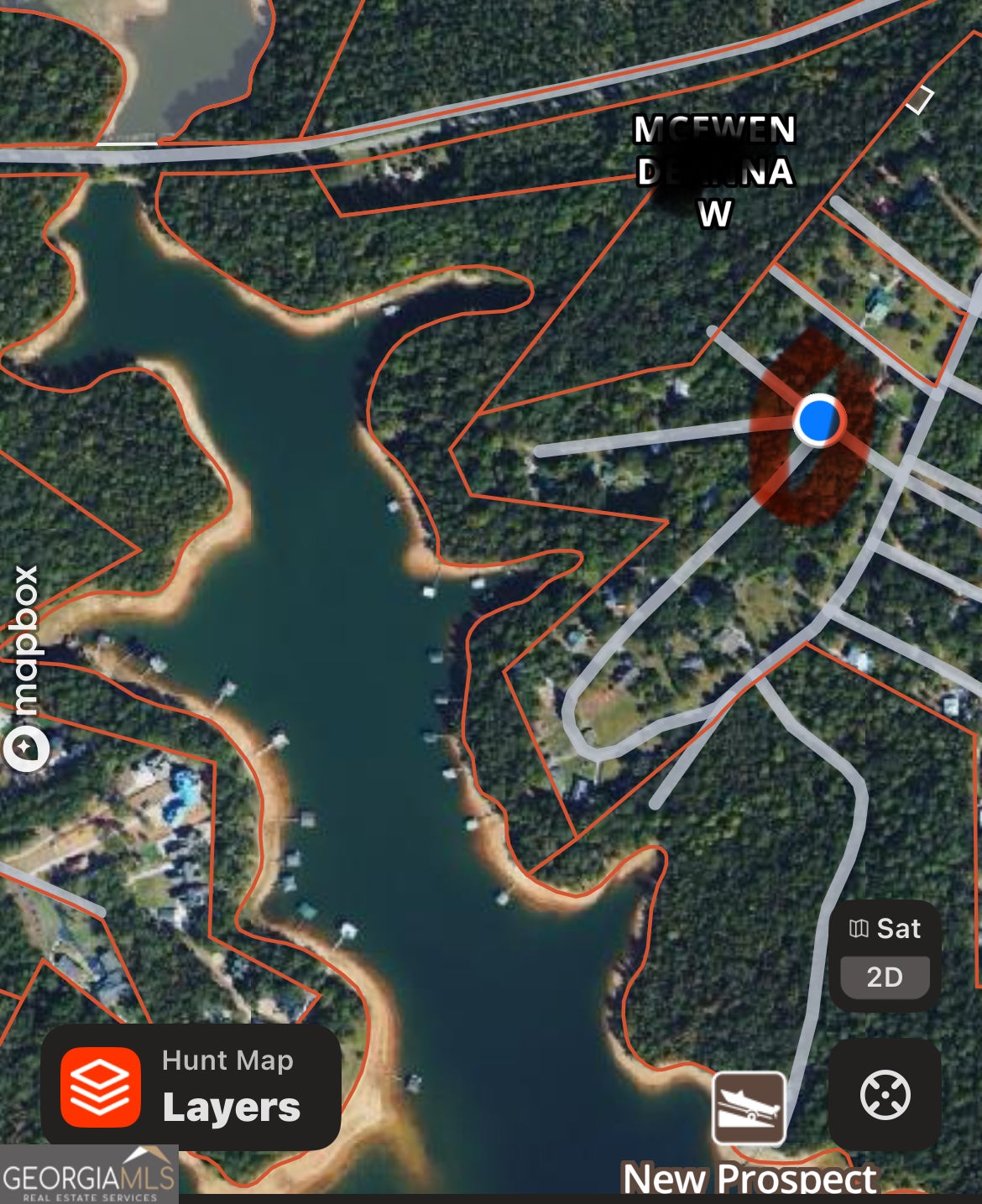
Task: Toggle the 2D map view
Action: 885,977
